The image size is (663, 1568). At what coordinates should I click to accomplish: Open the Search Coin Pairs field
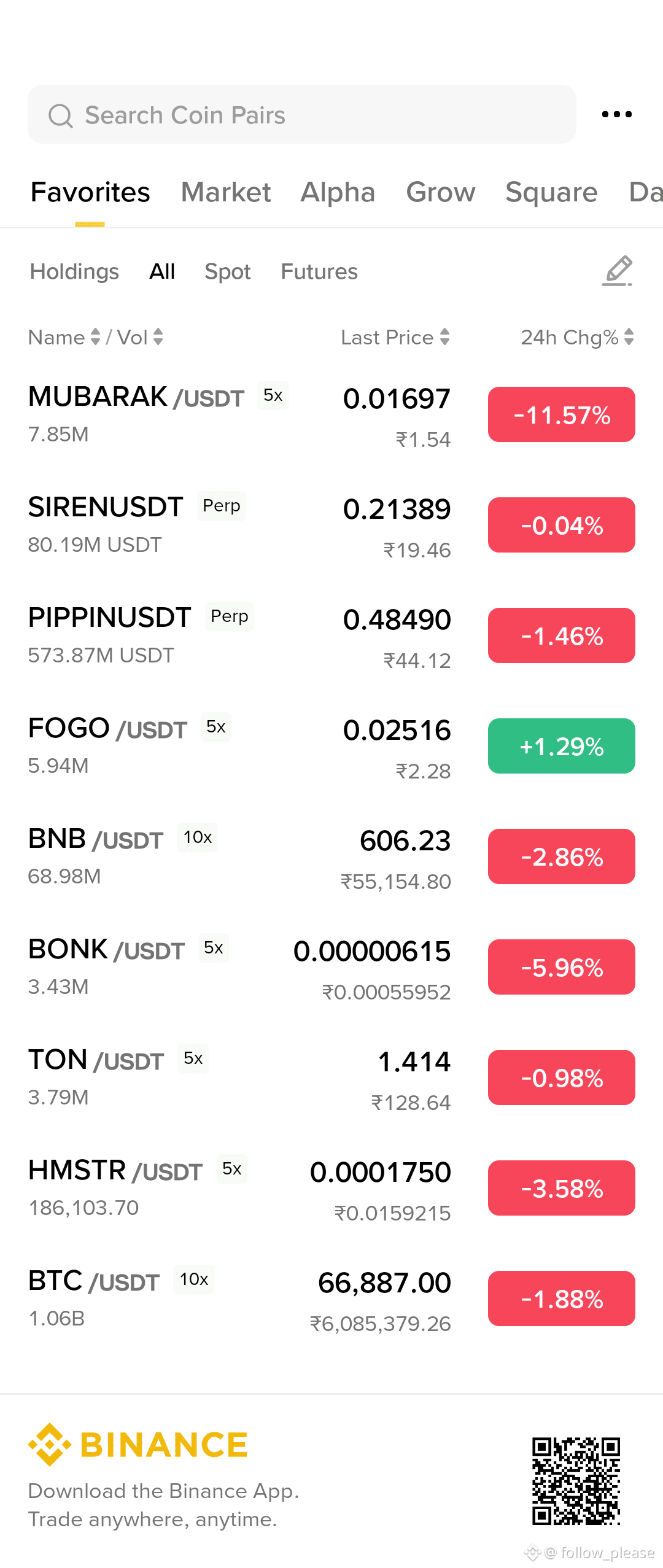pyautogui.click(x=301, y=115)
